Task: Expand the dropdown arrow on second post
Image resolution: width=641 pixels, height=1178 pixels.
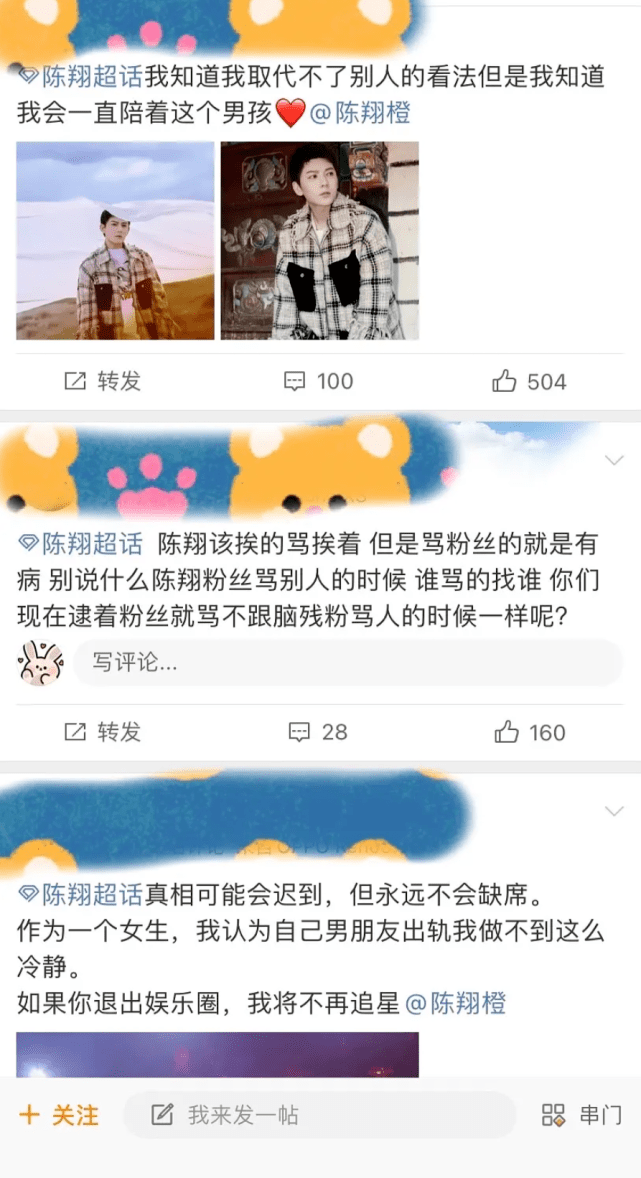Action: tap(614, 460)
